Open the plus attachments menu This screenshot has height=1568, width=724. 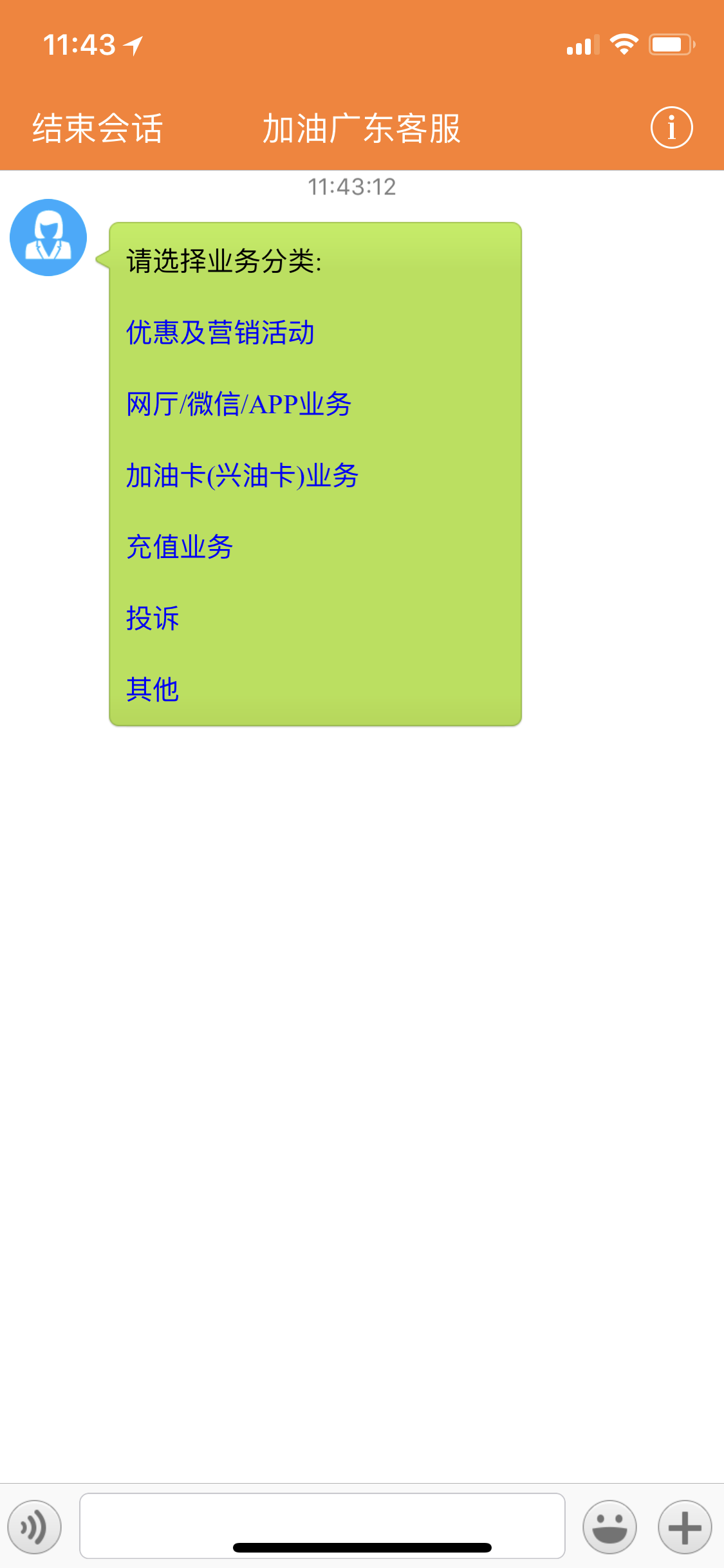(x=684, y=1526)
